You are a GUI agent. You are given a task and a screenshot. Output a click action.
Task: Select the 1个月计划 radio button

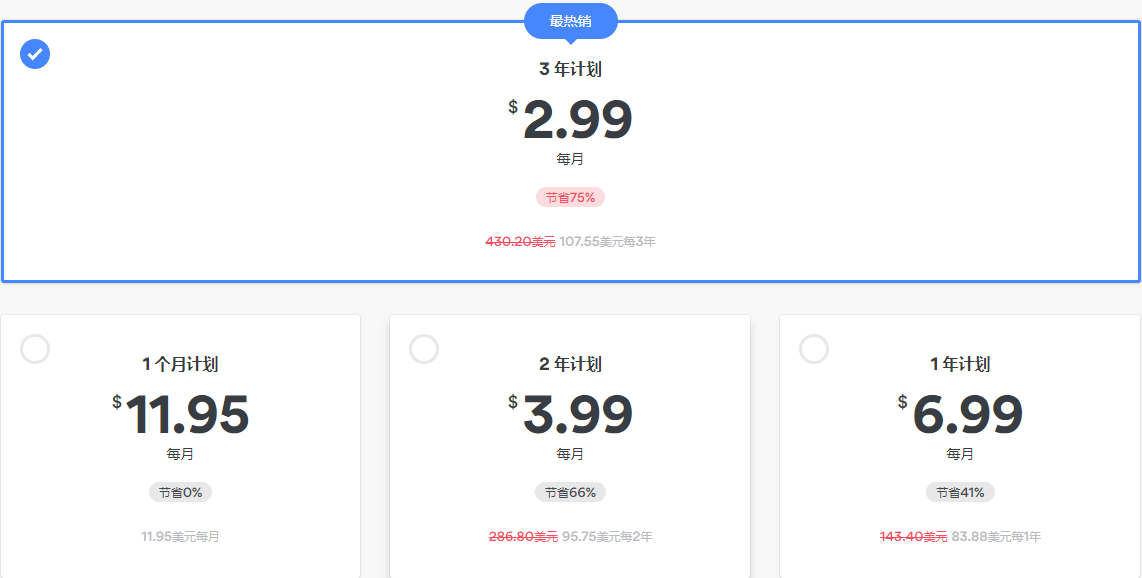click(x=35, y=349)
